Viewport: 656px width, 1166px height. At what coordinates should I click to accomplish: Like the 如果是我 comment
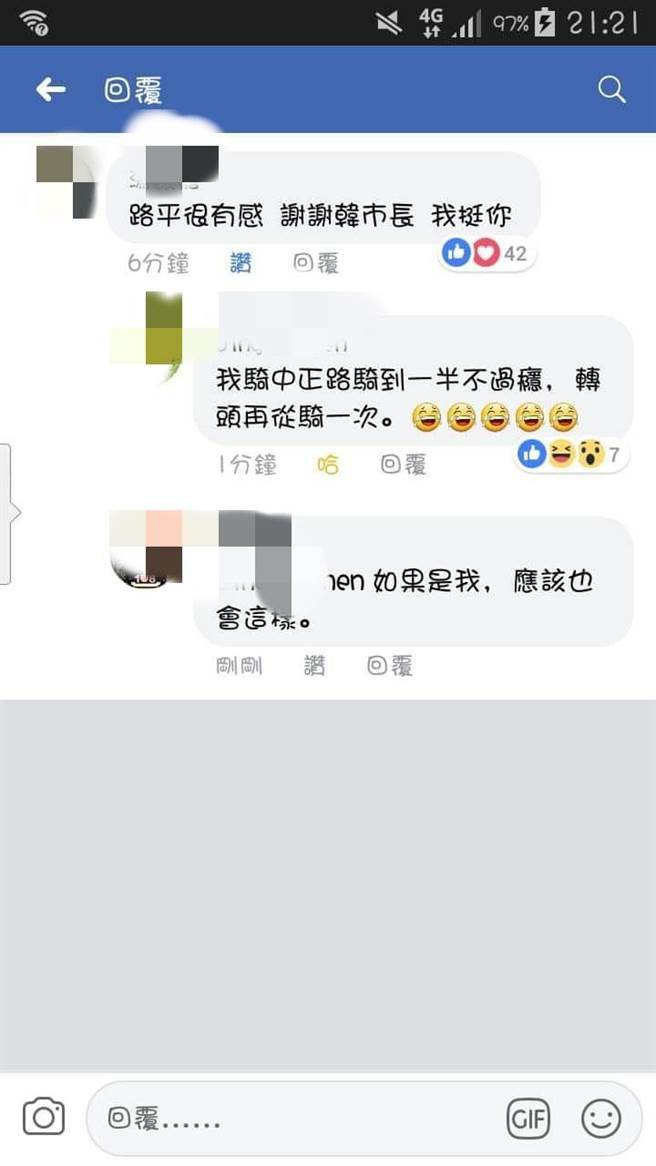tap(315, 666)
